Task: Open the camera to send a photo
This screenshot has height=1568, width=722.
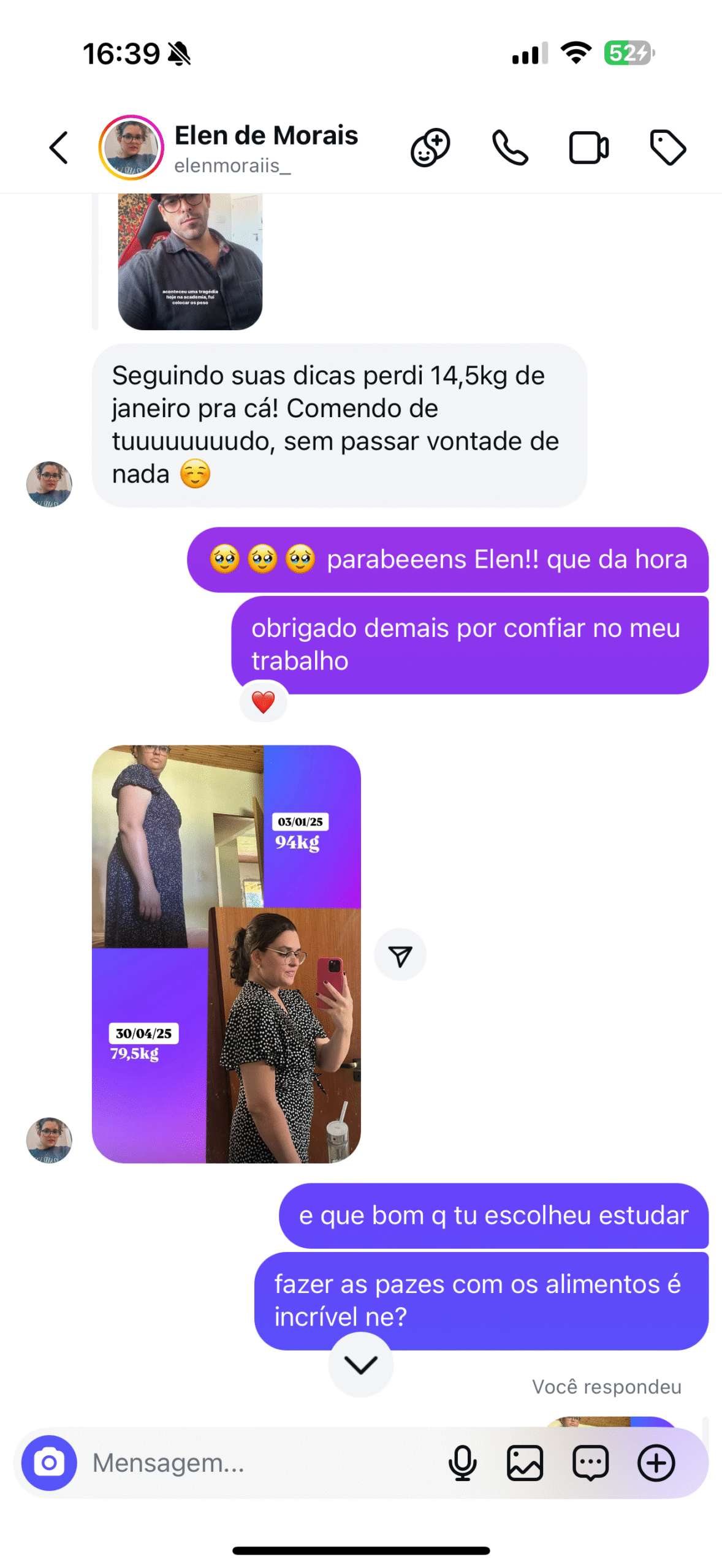Action: 49,1463
